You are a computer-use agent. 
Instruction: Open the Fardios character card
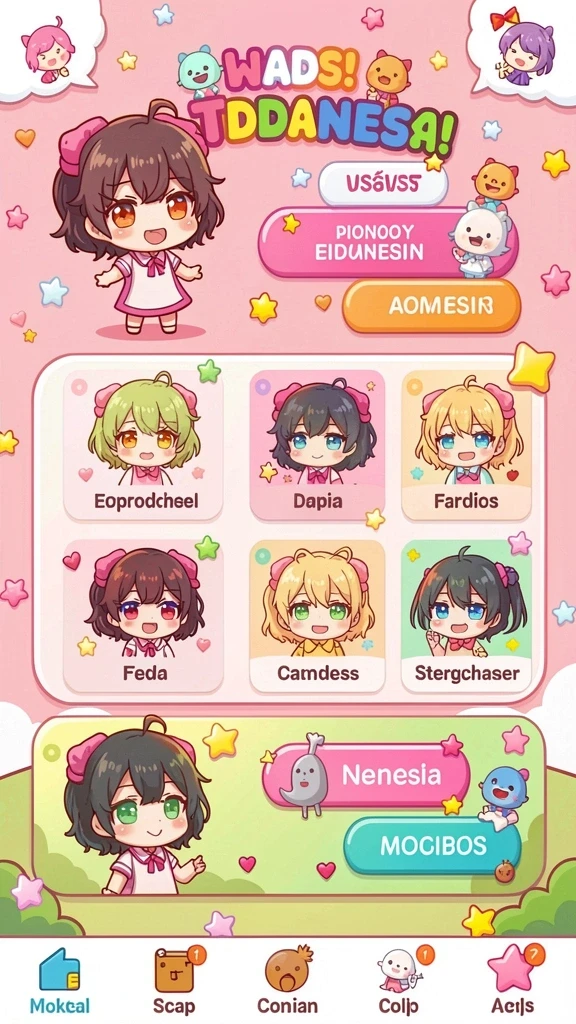[x=466, y=445]
